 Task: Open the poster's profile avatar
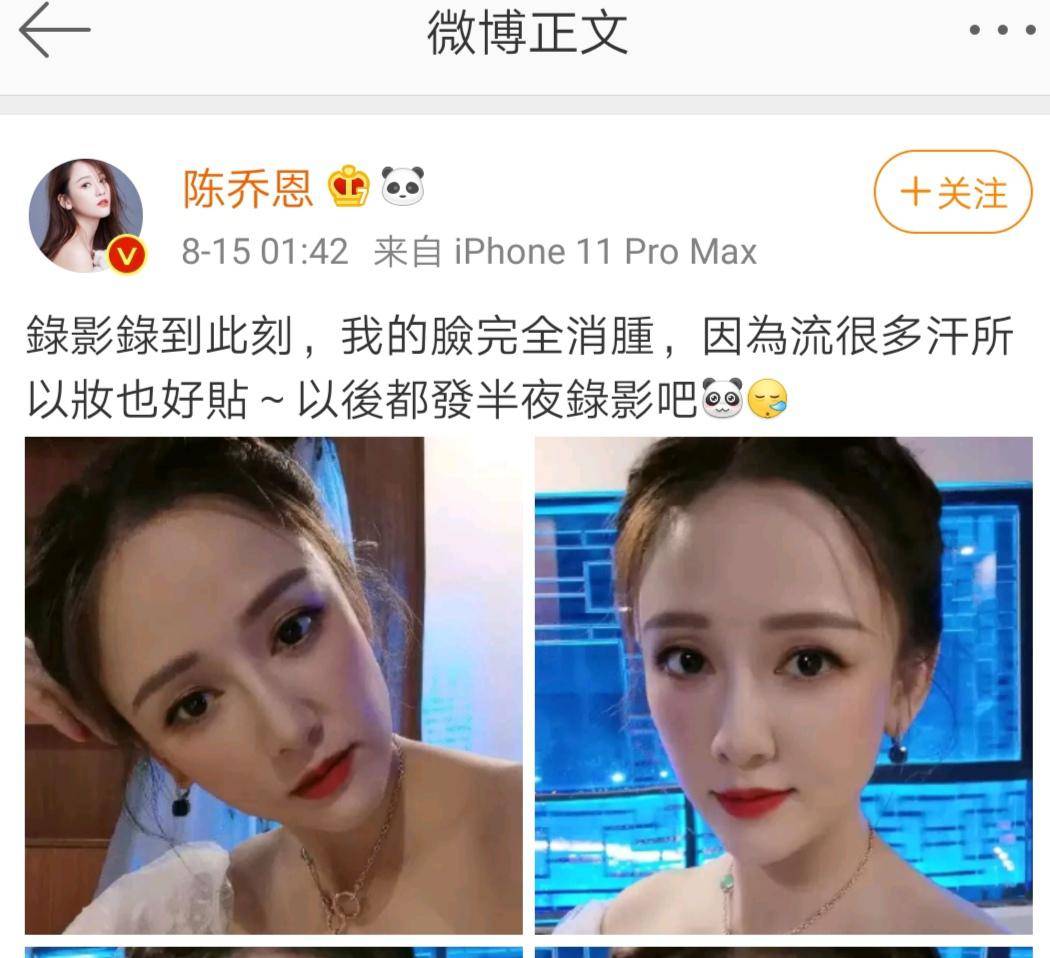[x=86, y=215]
